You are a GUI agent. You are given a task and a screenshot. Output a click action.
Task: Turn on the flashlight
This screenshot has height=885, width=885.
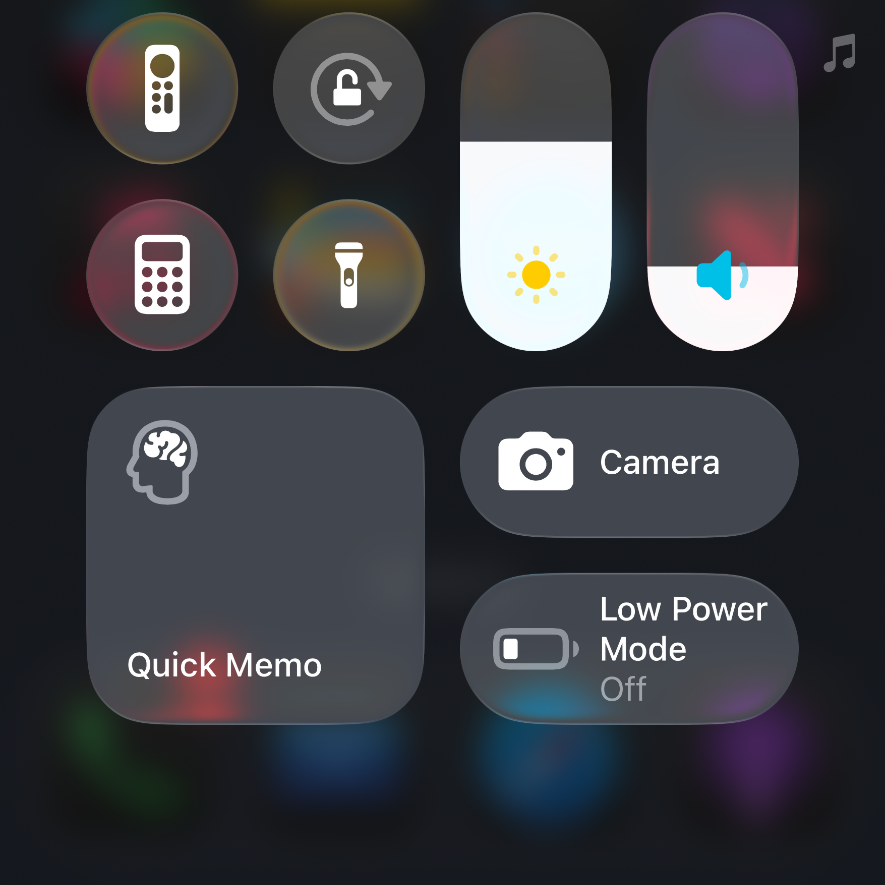[349, 275]
